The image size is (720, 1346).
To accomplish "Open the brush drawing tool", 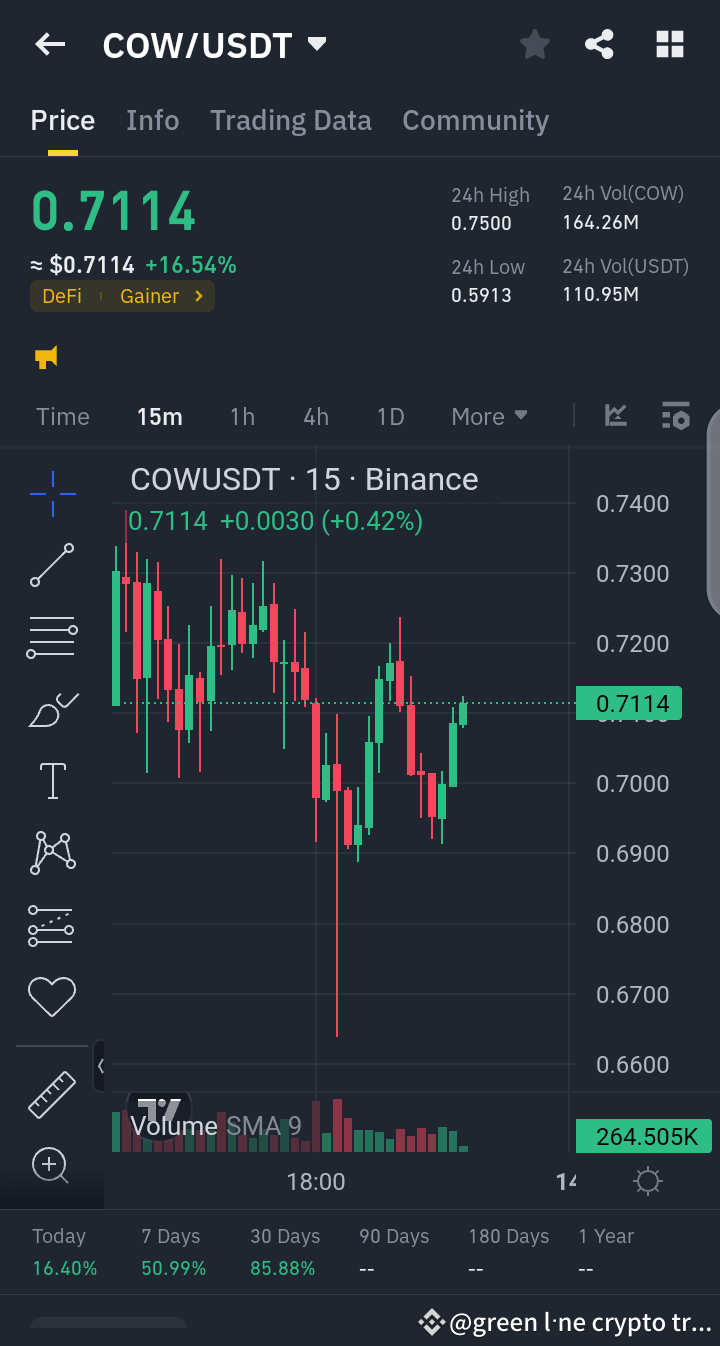I will coord(52,708).
